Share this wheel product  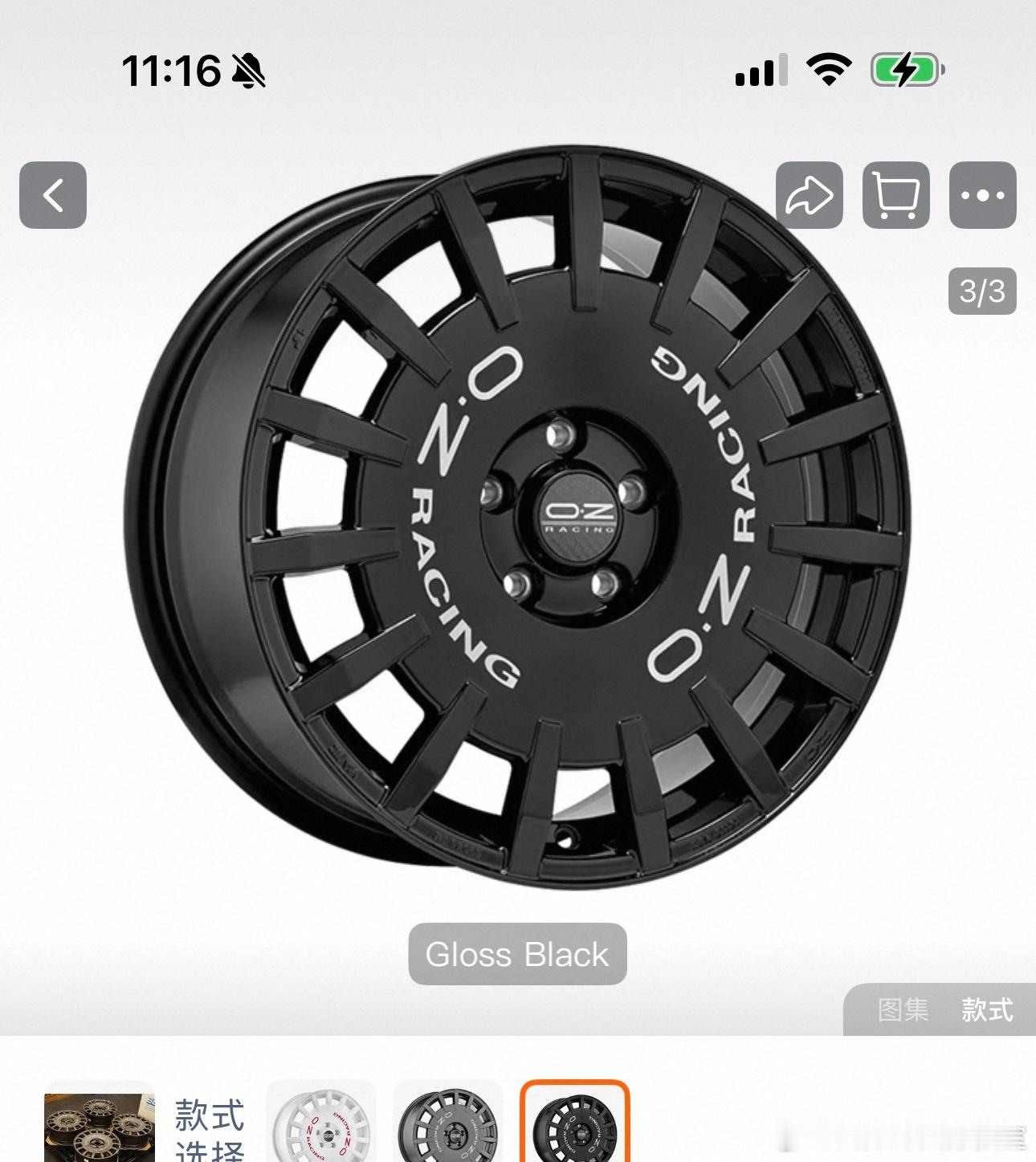[809, 195]
